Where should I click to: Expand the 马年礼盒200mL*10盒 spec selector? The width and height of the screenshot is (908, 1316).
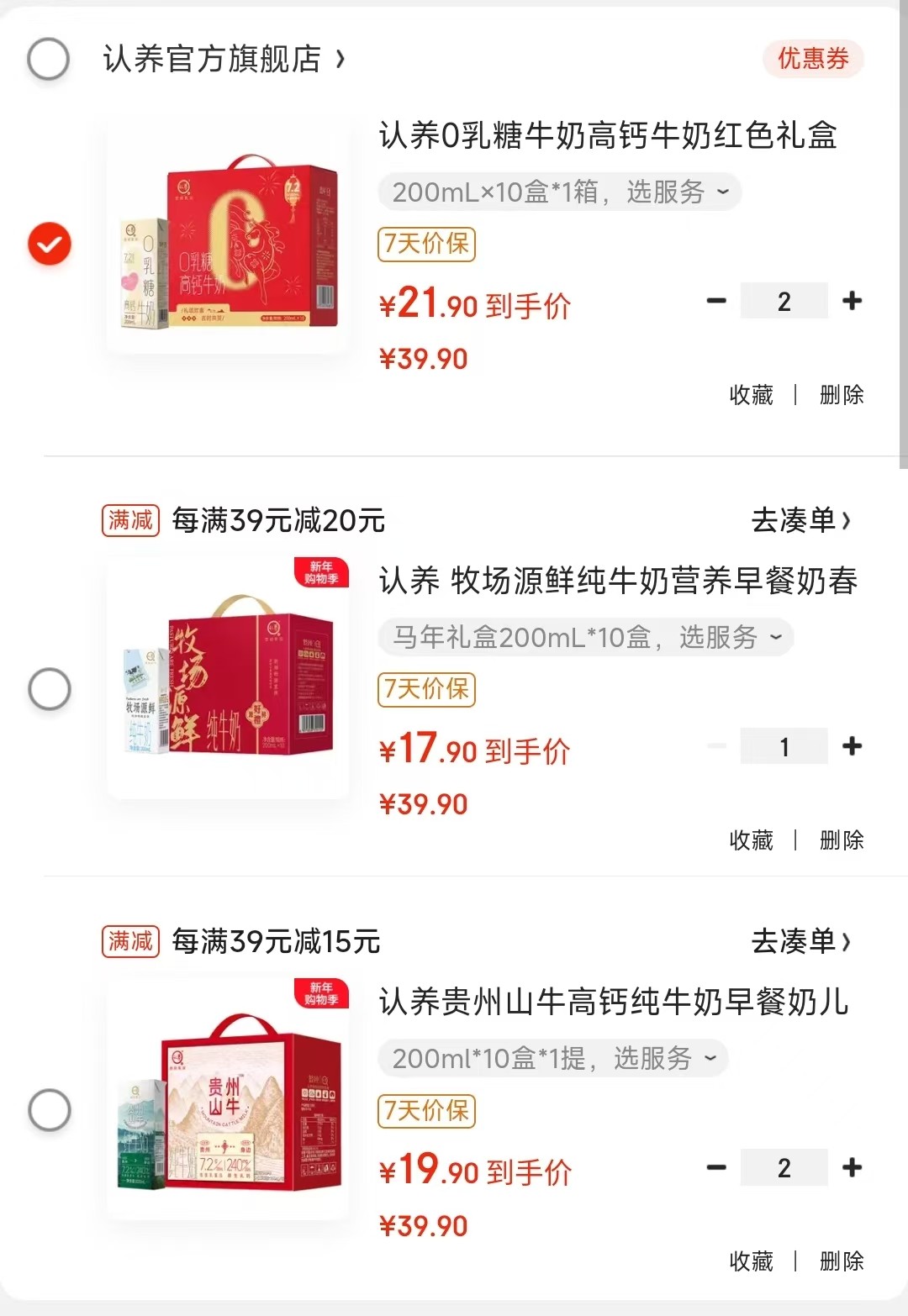586,637
